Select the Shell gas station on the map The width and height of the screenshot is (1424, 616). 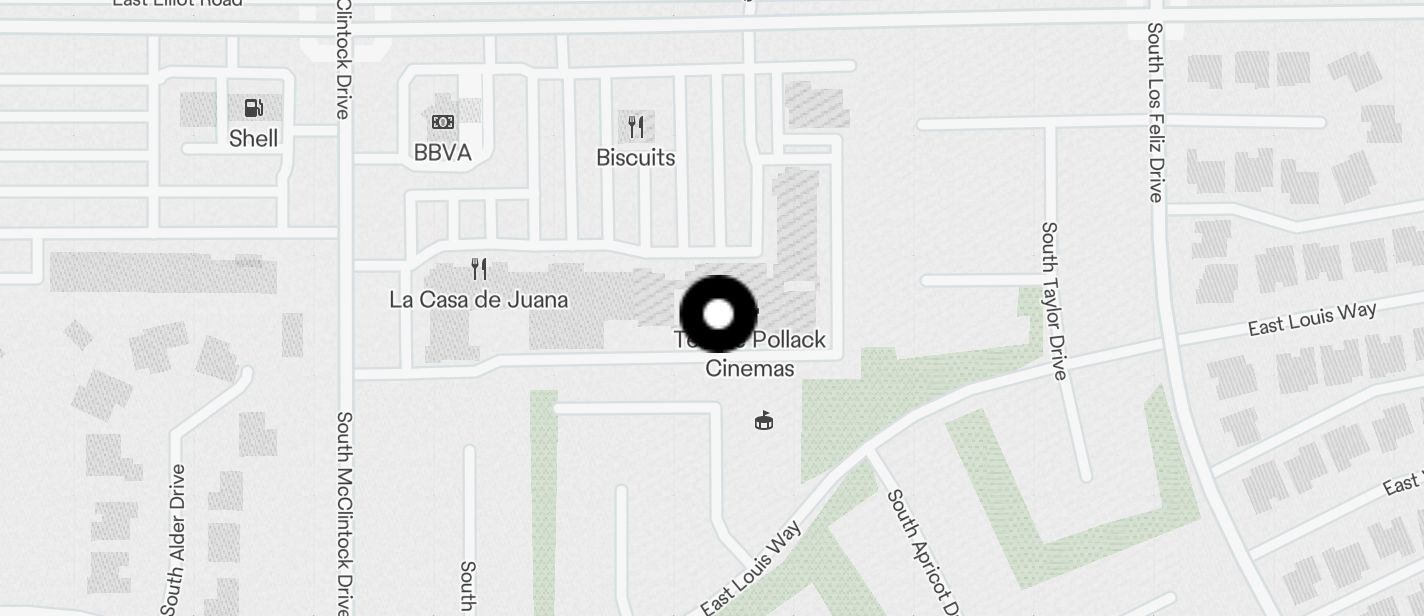pyautogui.click(x=254, y=109)
